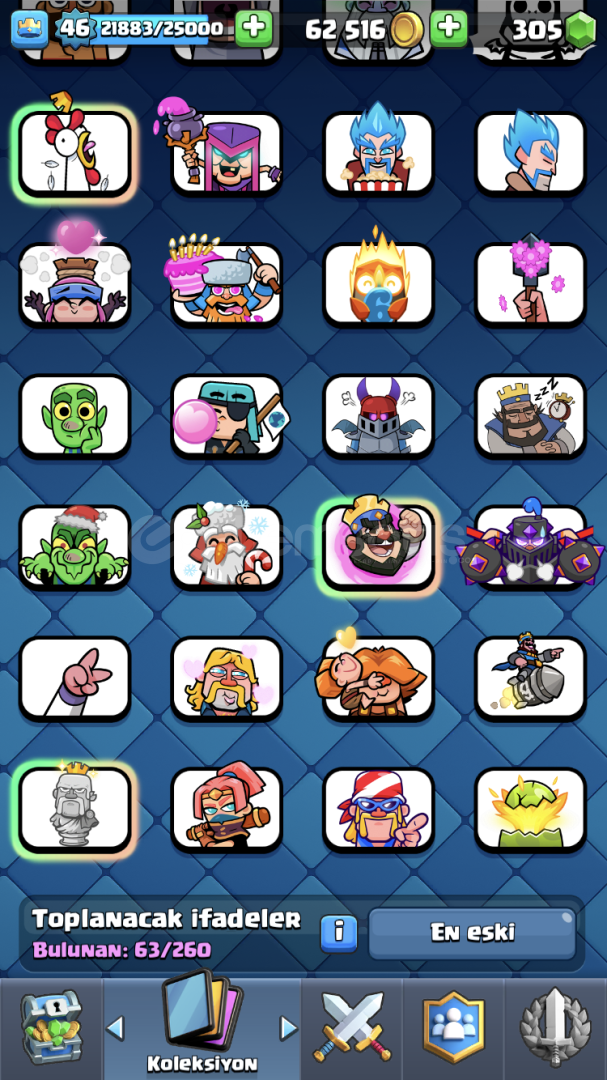Tap the right arrow beside Koleksiyon
The height and width of the screenshot is (1080, 607).
(x=288, y=1027)
